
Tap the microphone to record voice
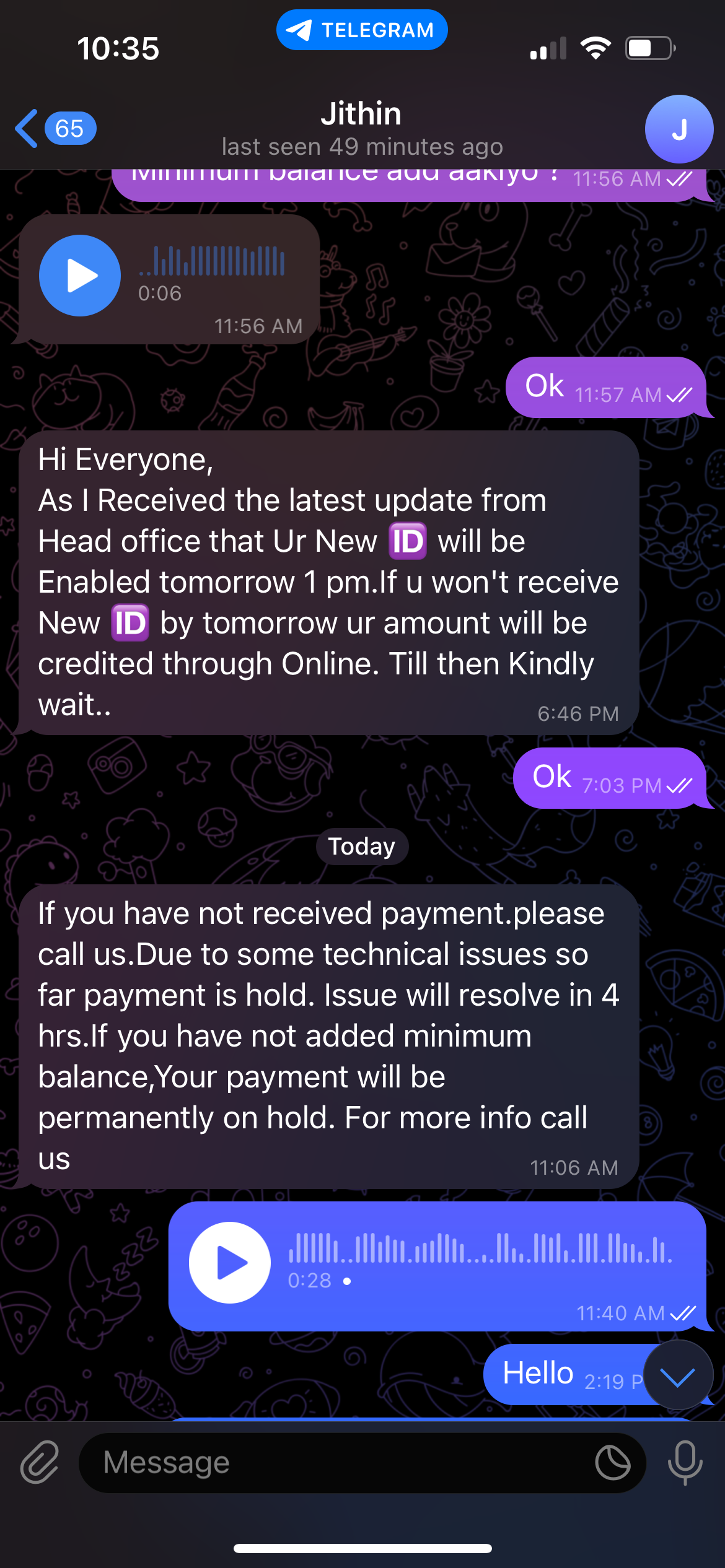click(x=685, y=1463)
